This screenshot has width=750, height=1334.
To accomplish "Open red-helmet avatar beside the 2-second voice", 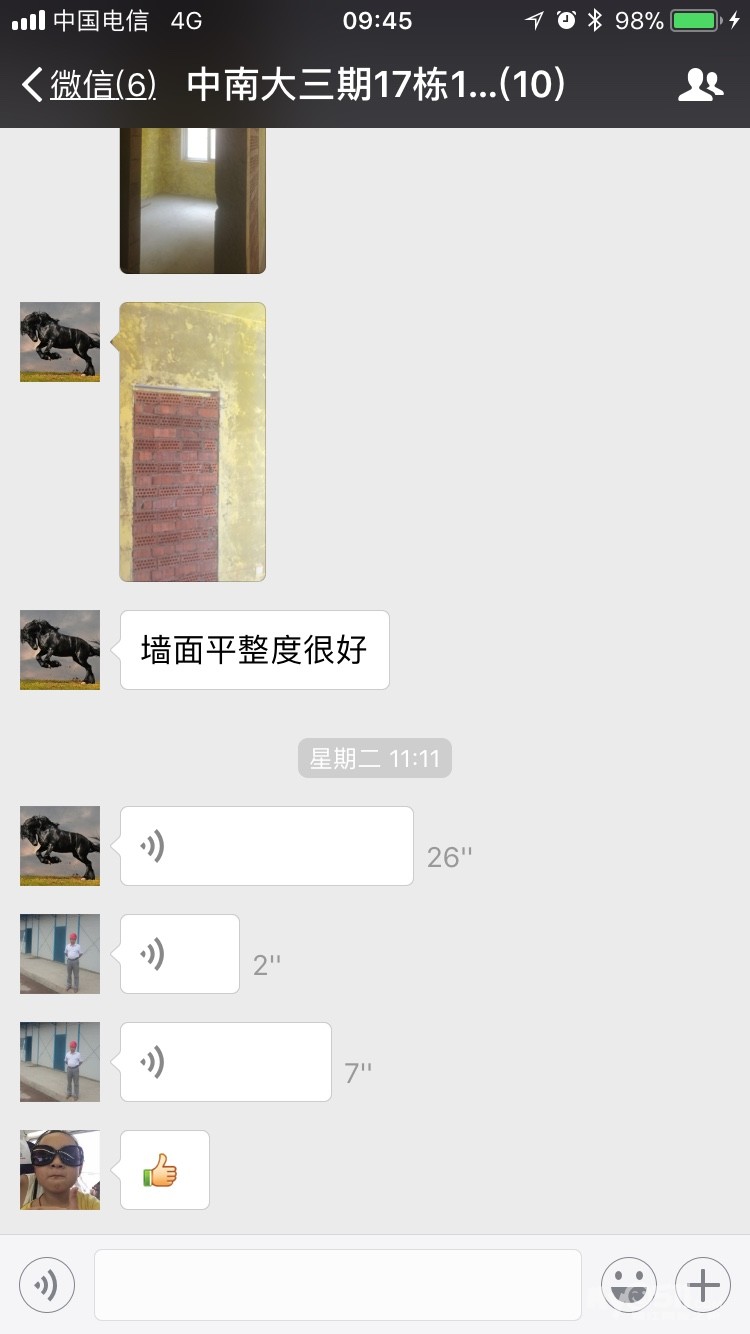I will (60, 954).
